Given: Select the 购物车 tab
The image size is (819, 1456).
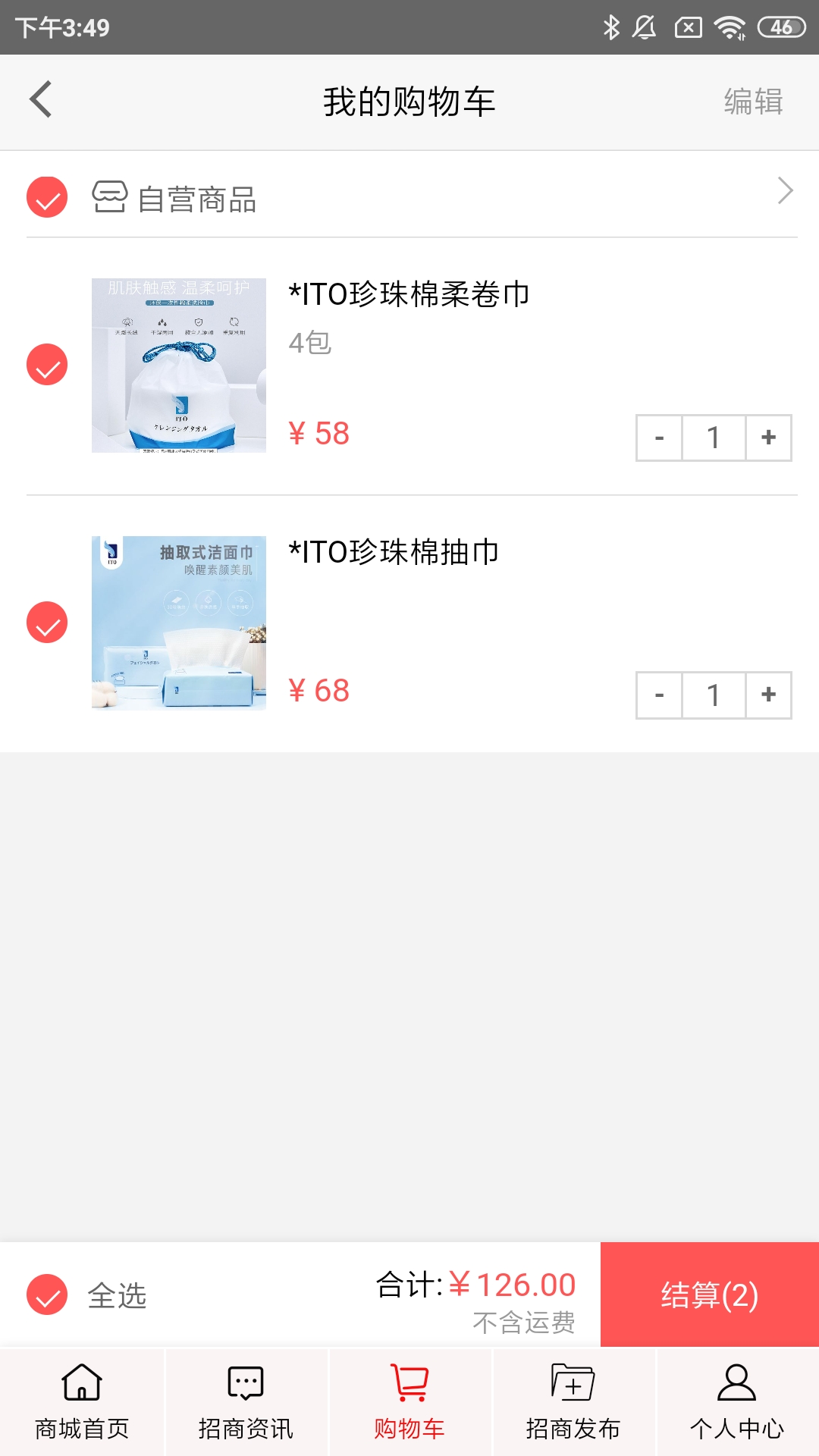Looking at the screenshot, I should click(x=409, y=1402).
